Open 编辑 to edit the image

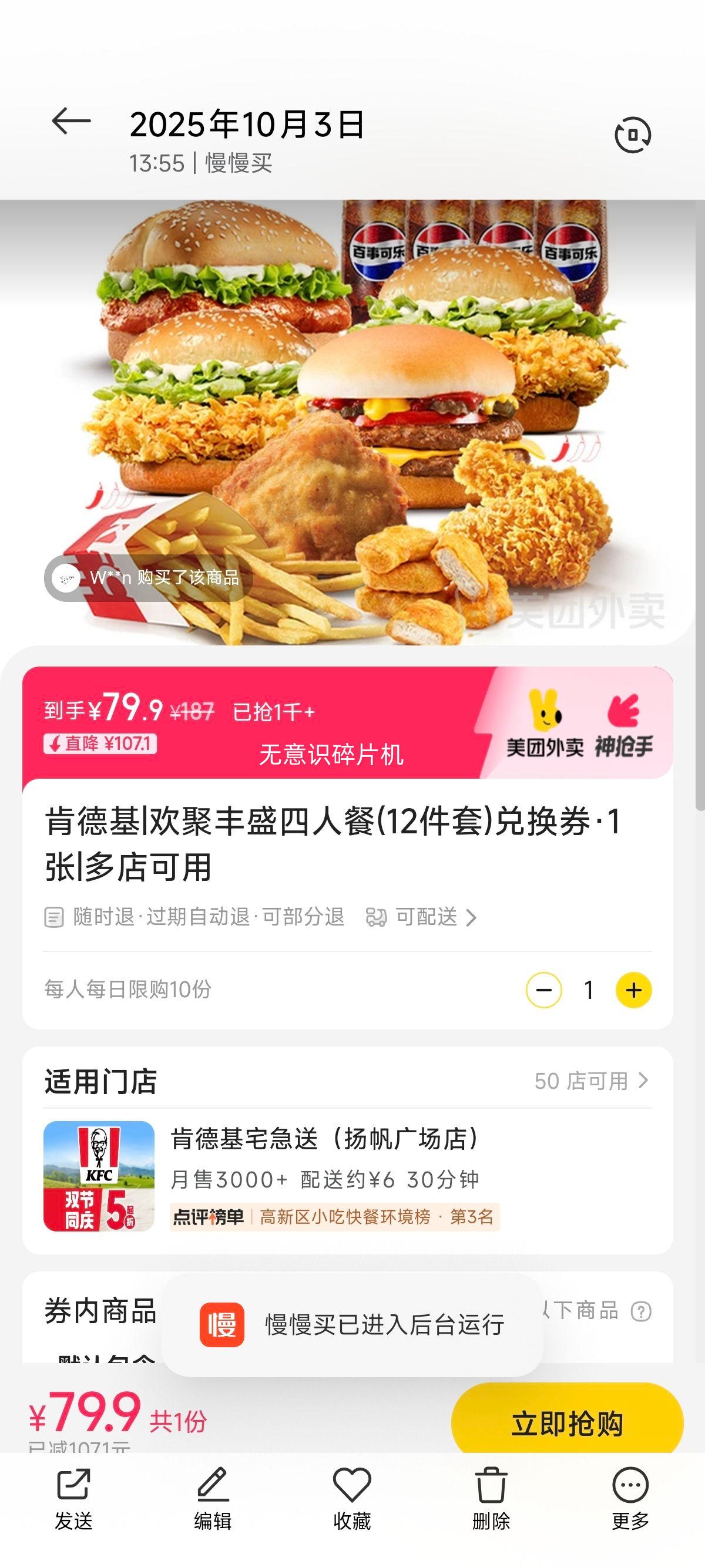(213, 1499)
